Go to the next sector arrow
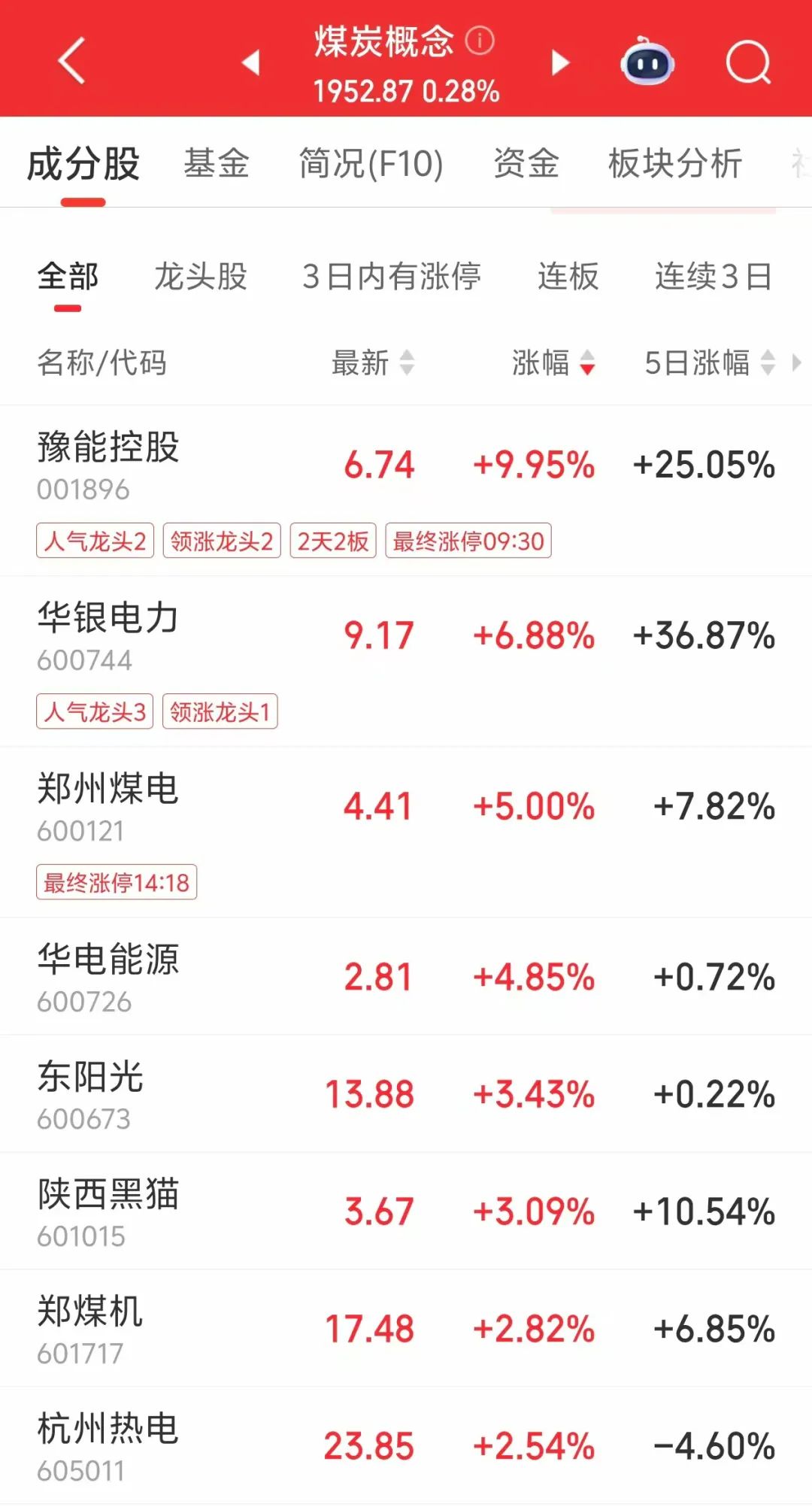This screenshot has width=812, height=1510. [560, 62]
